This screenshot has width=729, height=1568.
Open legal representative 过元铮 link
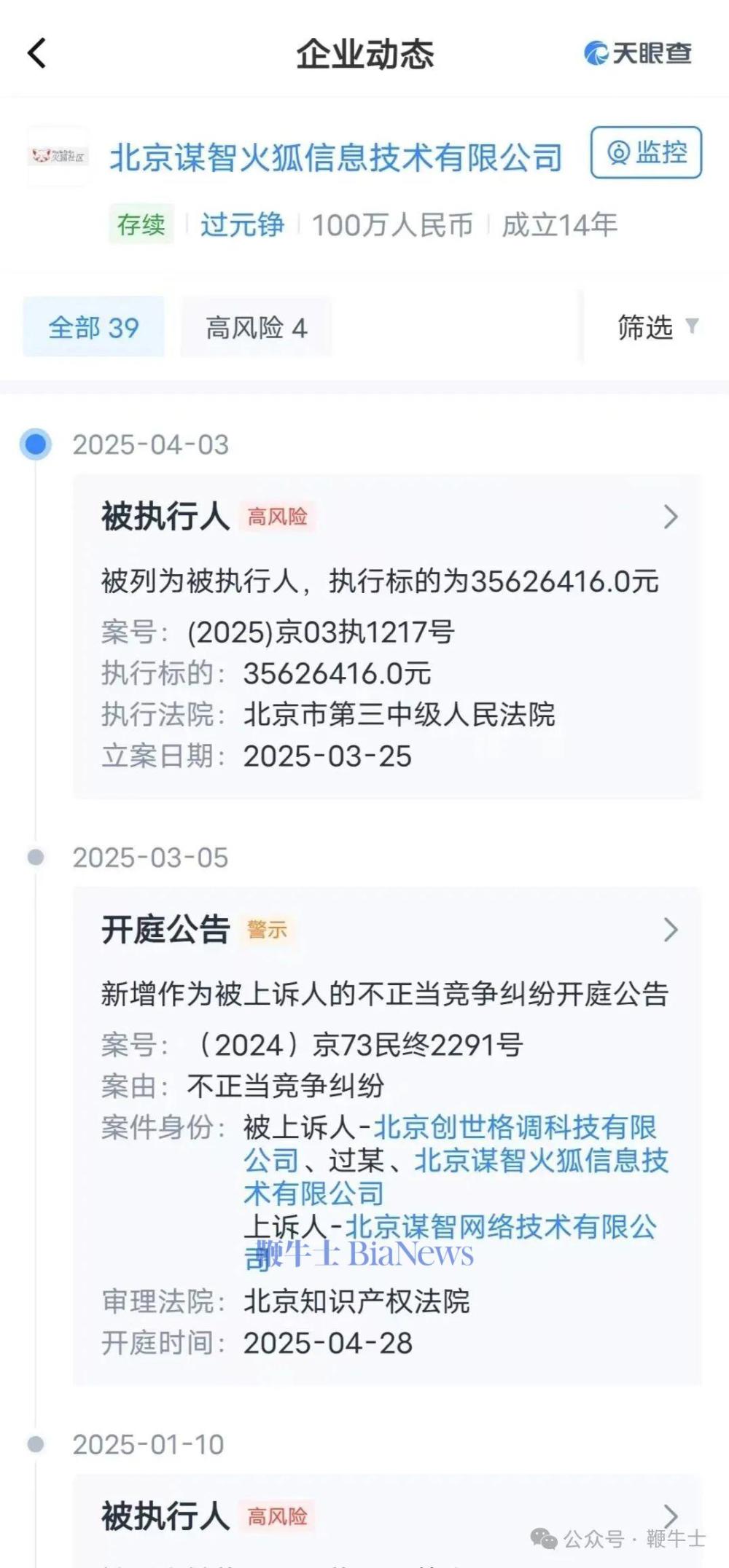click(x=242, y=224)
